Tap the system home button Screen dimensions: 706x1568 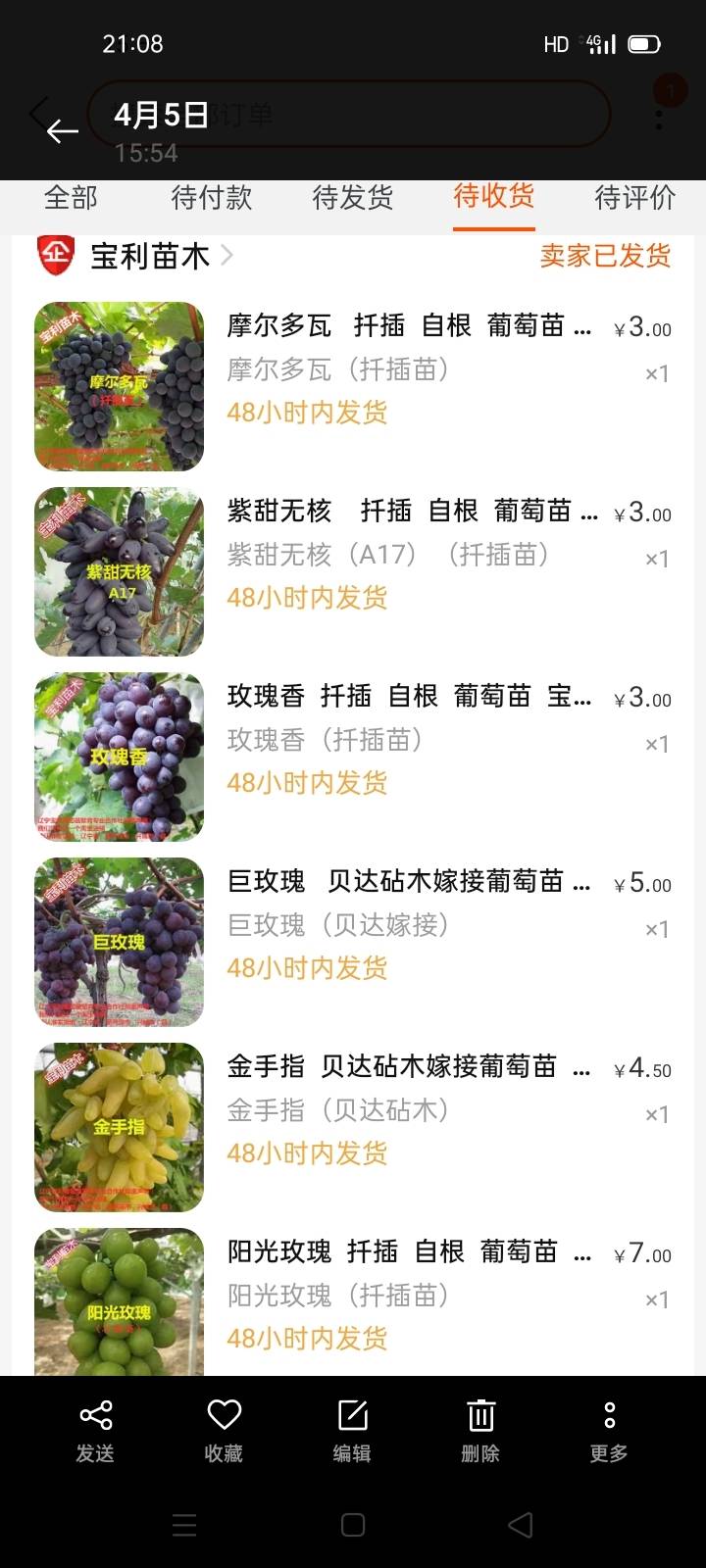pyautogui.click(x=353, y=1525)
